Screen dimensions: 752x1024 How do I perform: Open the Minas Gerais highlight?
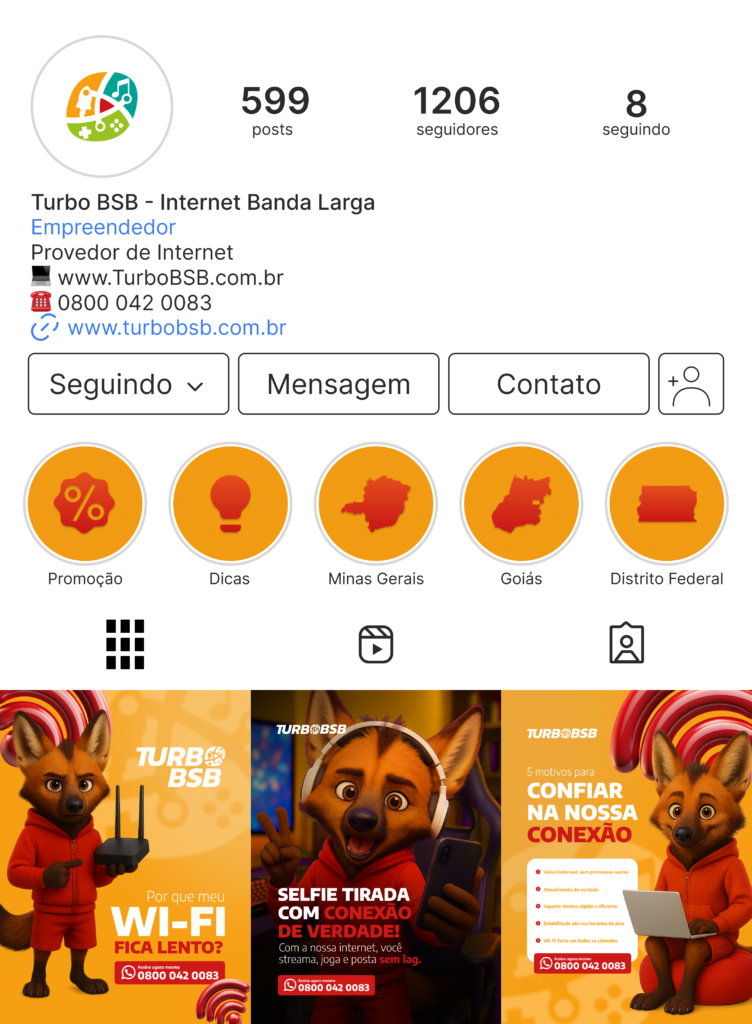376,504
